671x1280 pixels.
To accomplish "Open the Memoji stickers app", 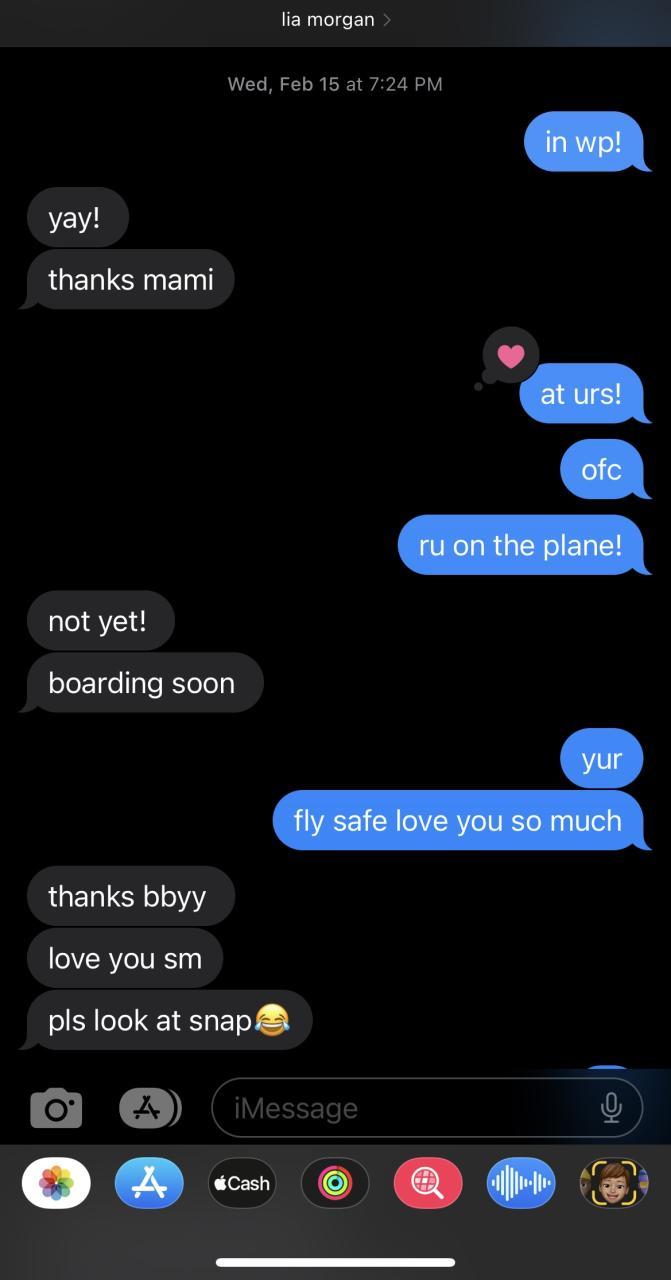I will (x=613, y=1184).
